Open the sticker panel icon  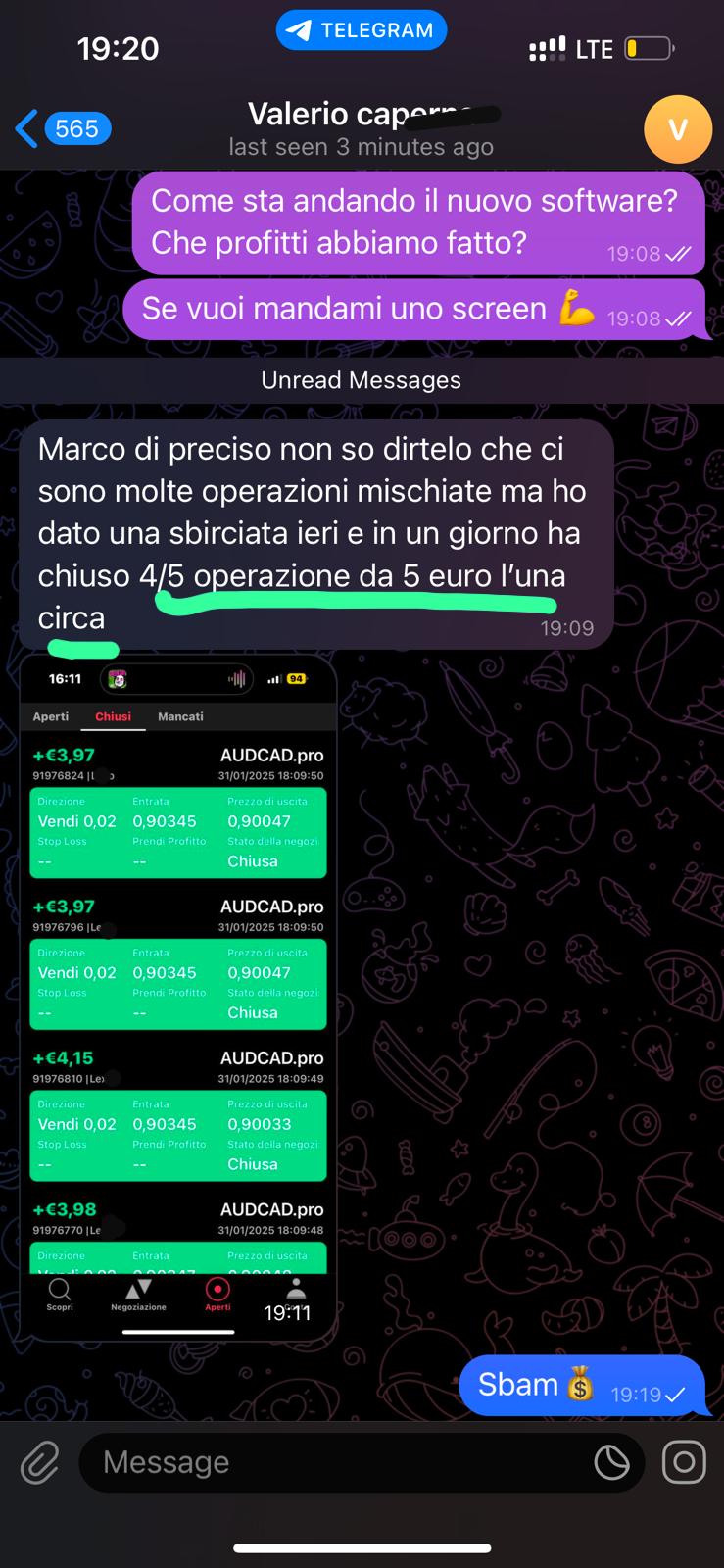pyautogui.click(x=612, y=1463)
